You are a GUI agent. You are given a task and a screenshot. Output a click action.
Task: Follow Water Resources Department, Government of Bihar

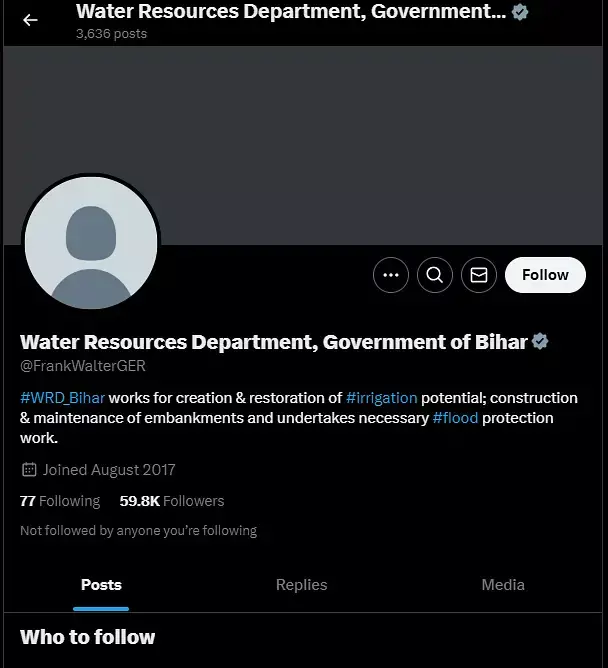coord(545,275)
